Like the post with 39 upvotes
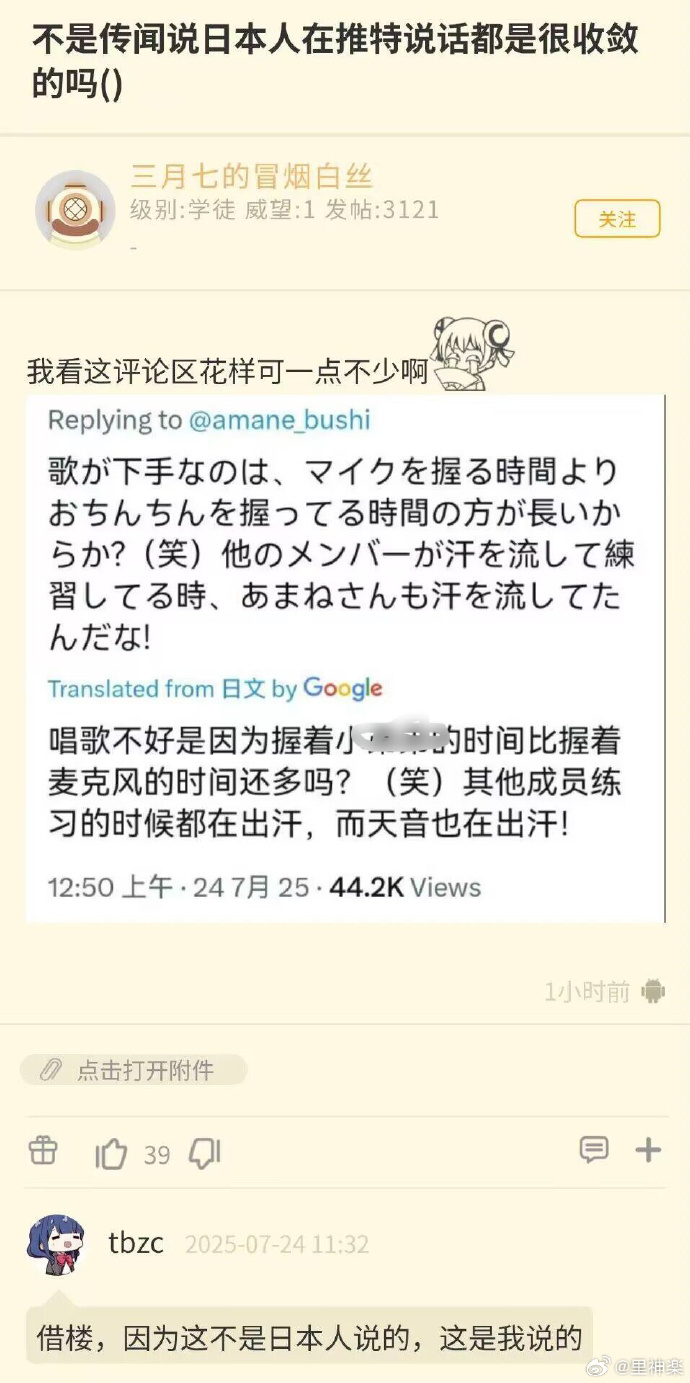 point(112,1154)
